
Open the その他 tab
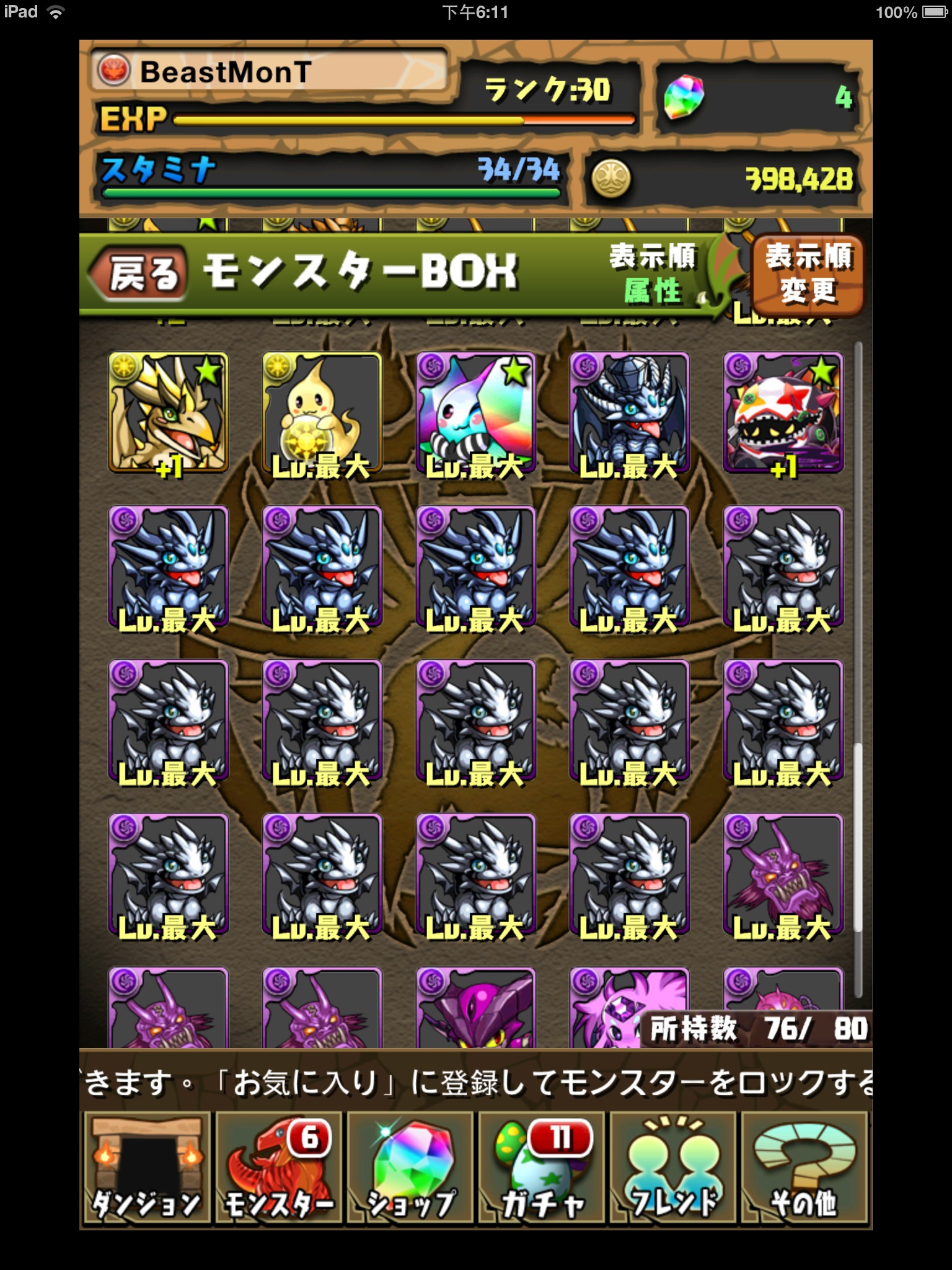[804, 1167]
